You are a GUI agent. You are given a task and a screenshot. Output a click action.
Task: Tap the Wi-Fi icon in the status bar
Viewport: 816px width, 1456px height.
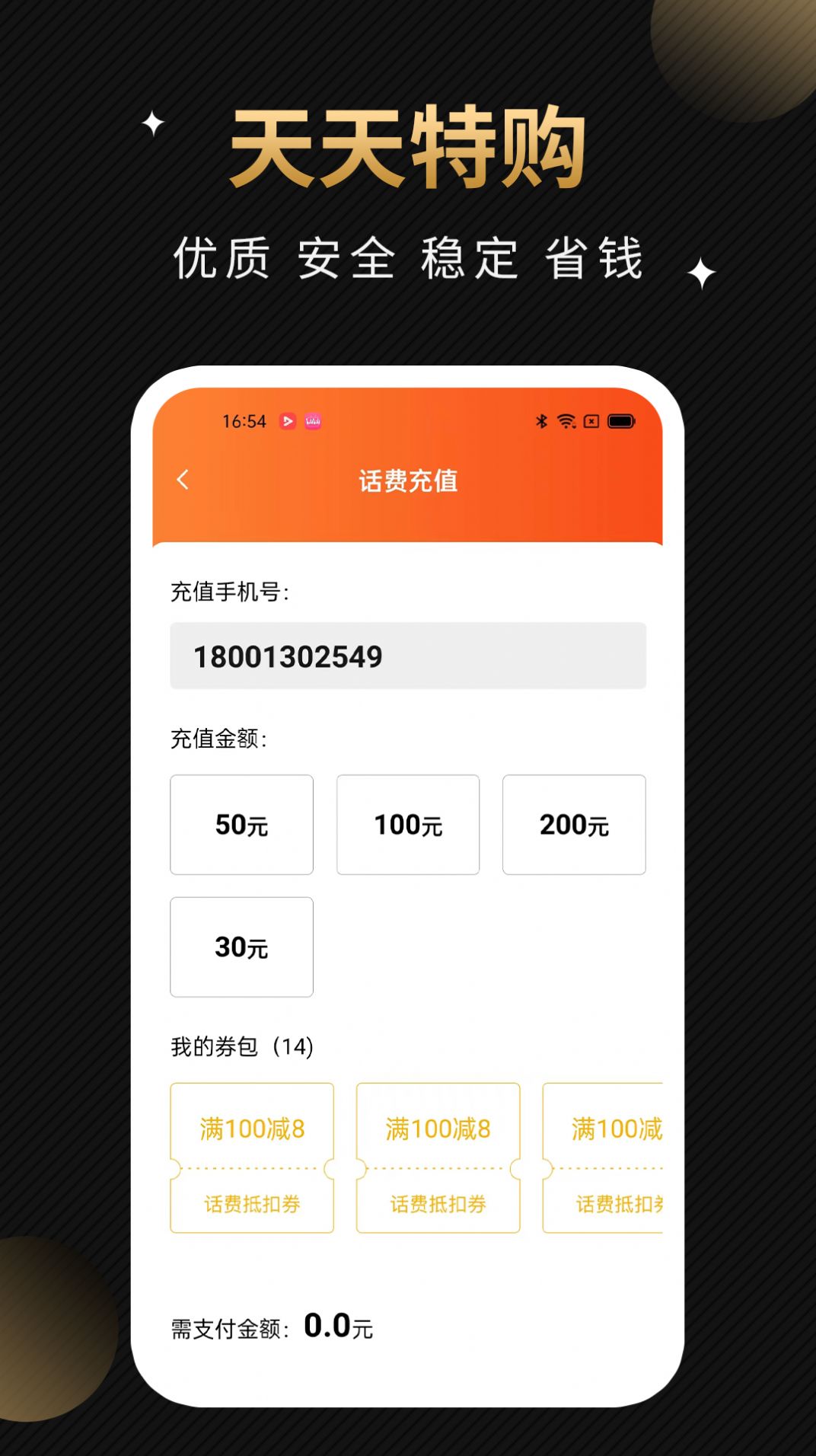(566, 421)
